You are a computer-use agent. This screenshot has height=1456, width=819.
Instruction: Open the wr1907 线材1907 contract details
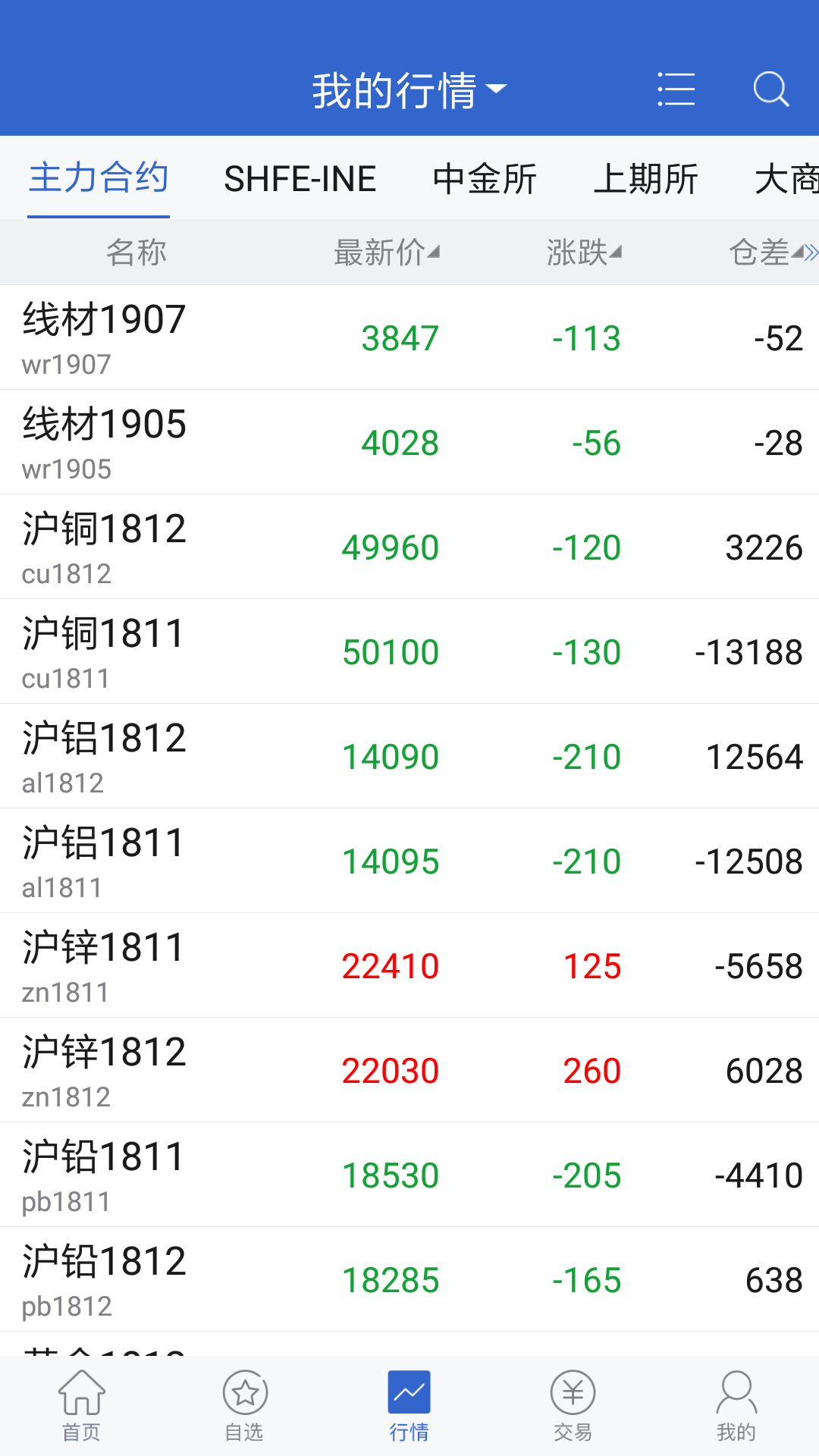pyautogui.click(x=409, y=337)
